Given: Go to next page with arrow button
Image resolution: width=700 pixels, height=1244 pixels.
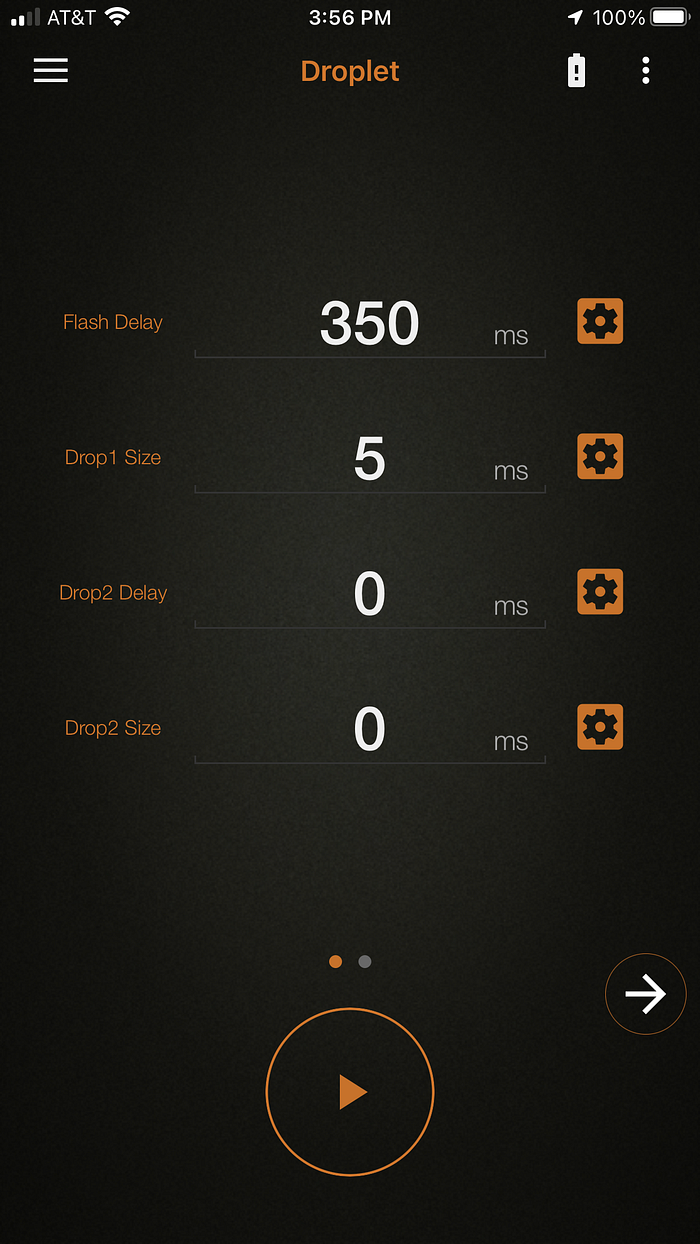Looking at the screenshot, I should tap(646, 994).
